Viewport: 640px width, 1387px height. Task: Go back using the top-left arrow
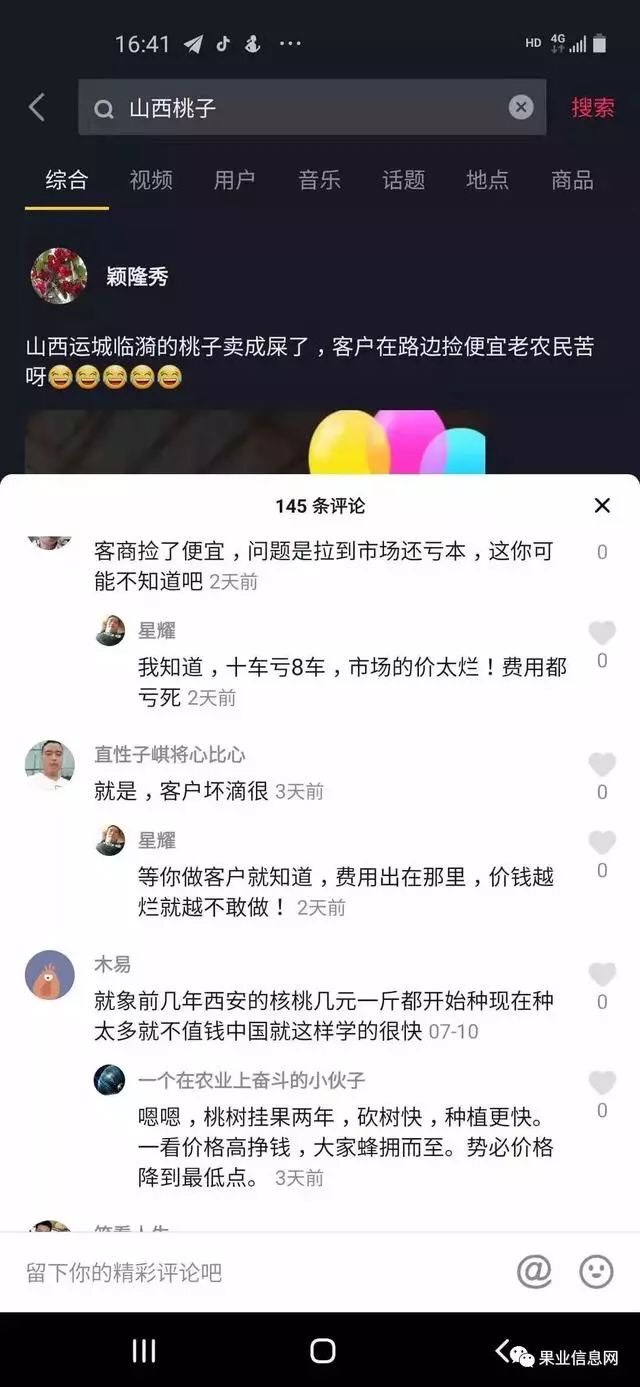tap(37, 107)
